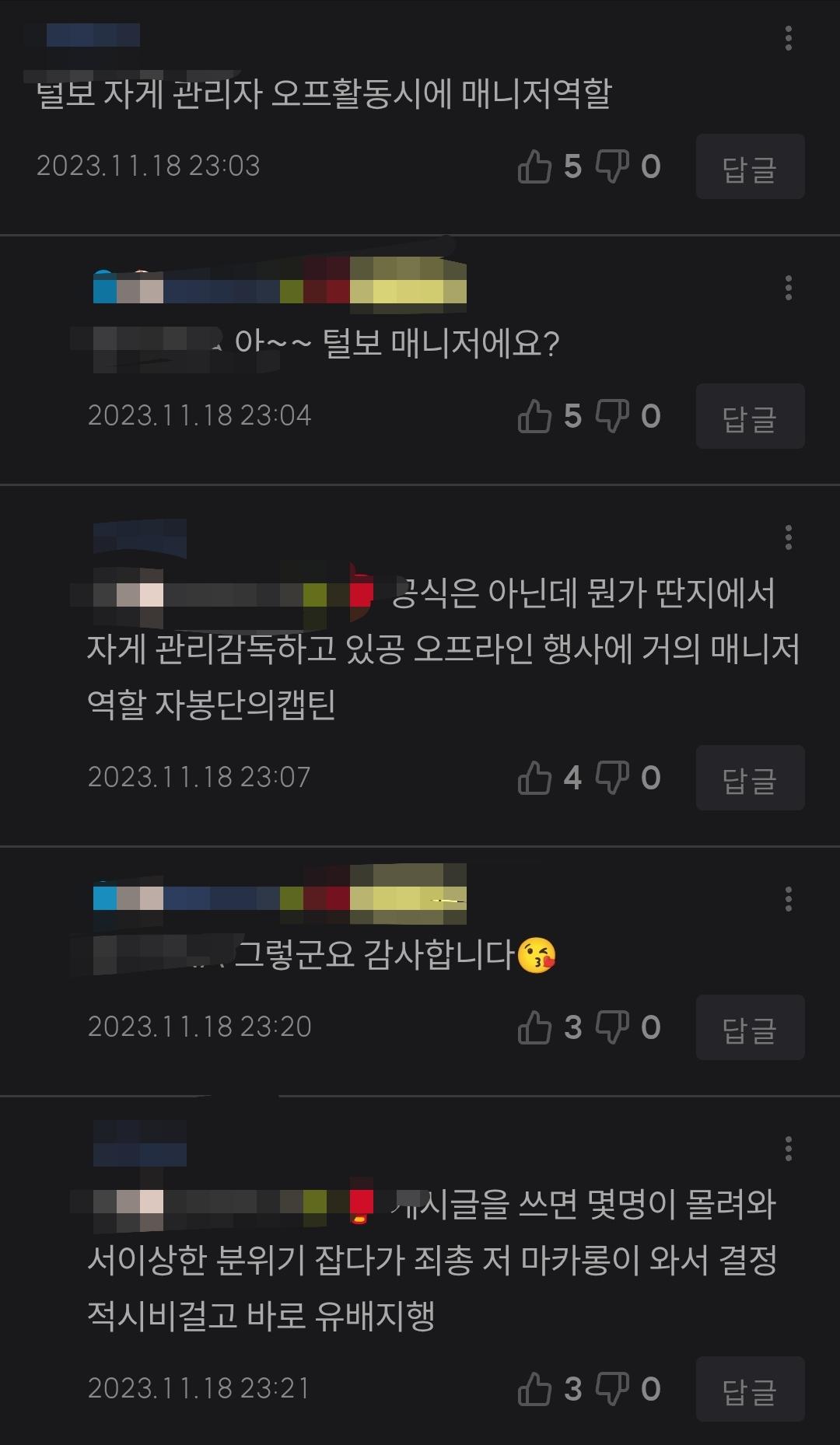Reply to the 23:21 comment
The height and width of the screenshot is (1445, 840).
(750, 1389)
